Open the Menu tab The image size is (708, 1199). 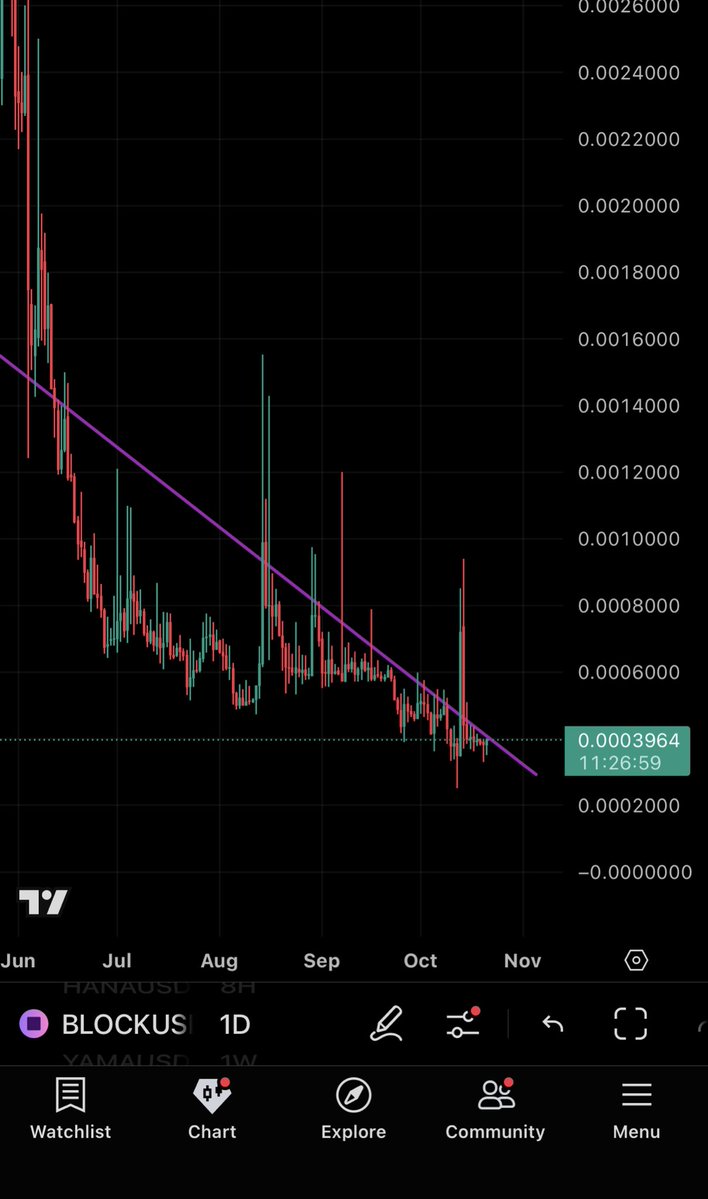636,1109
